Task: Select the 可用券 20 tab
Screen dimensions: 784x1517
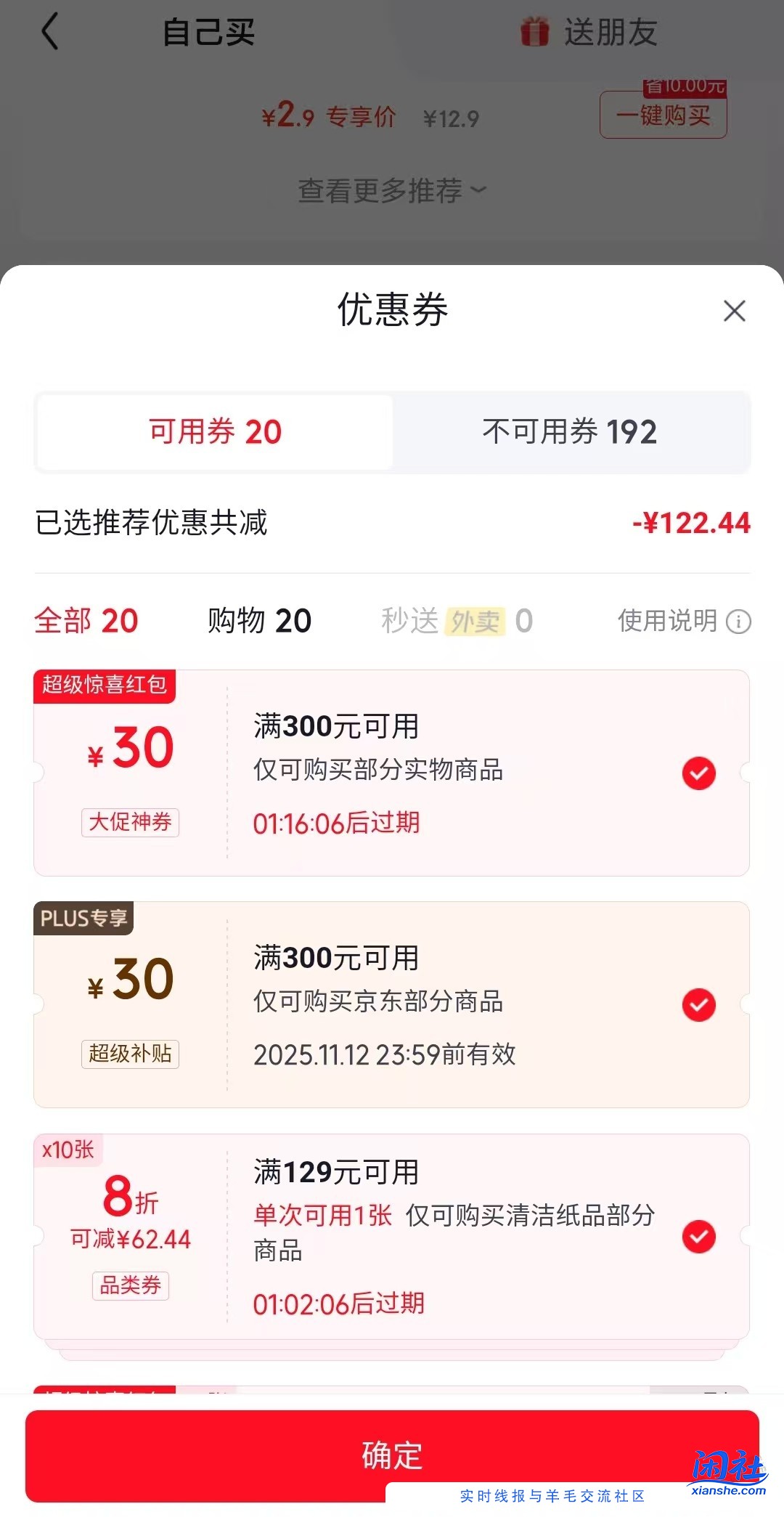Action: (x=213, y=431)
